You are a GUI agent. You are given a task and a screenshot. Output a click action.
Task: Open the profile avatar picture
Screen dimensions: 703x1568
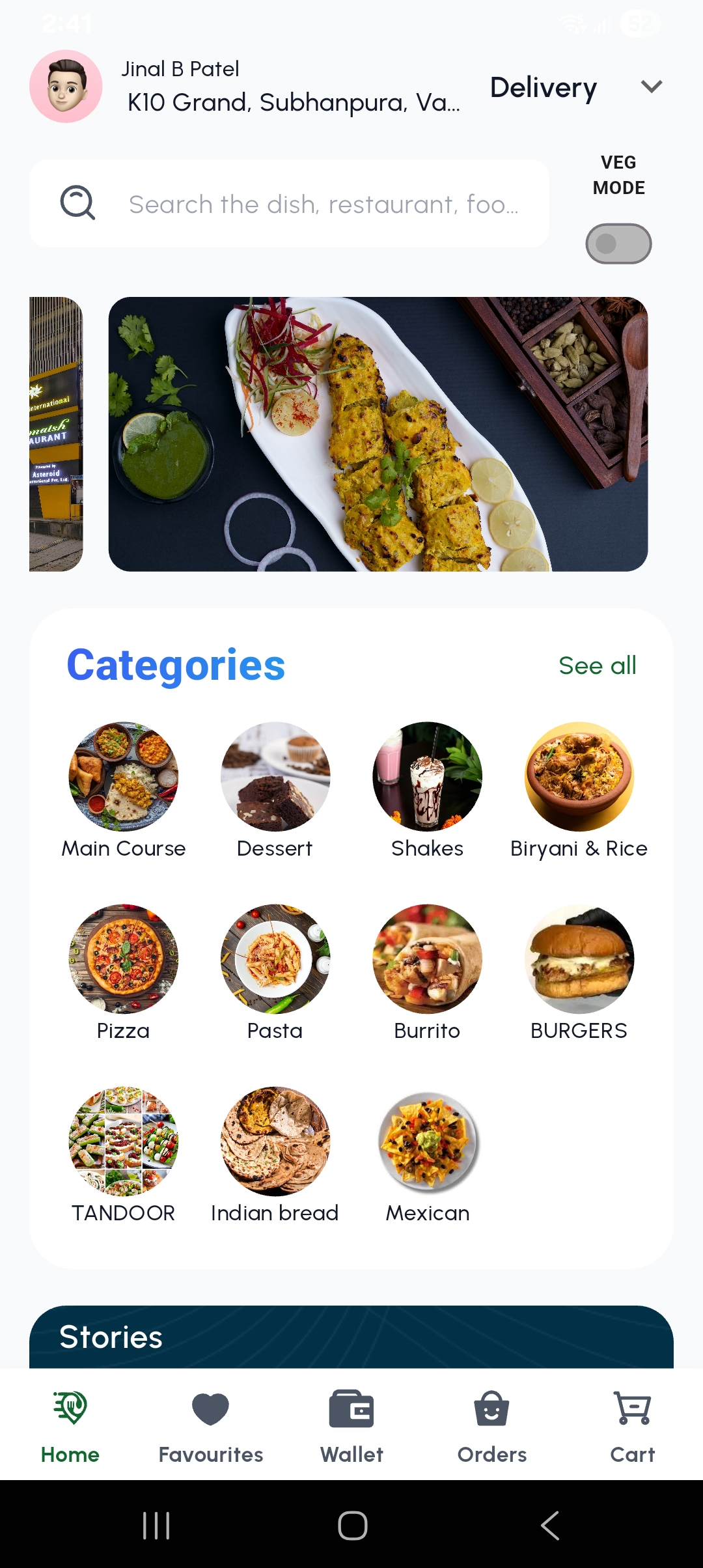66,87
